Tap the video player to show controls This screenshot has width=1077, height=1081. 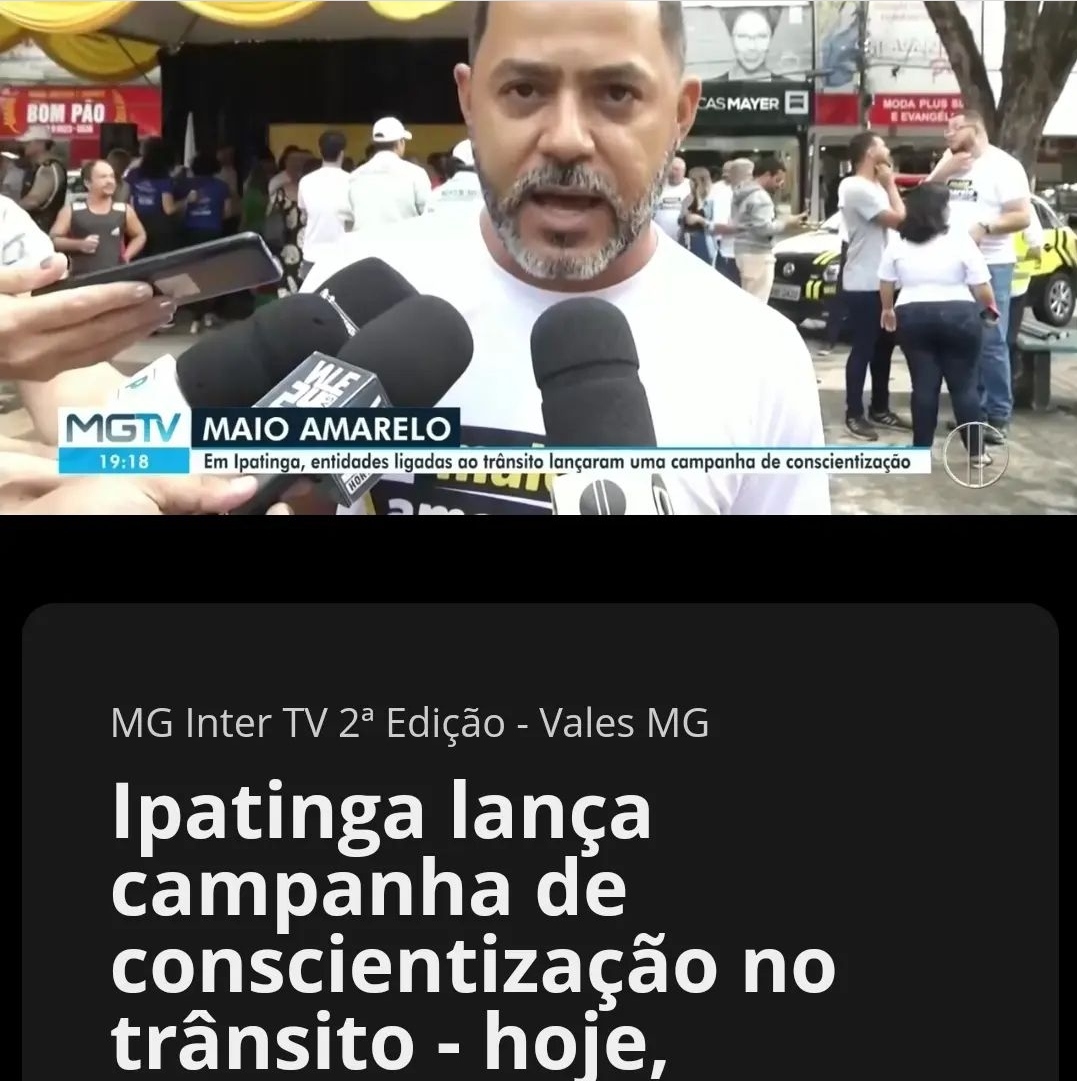(x=538, y=257)
